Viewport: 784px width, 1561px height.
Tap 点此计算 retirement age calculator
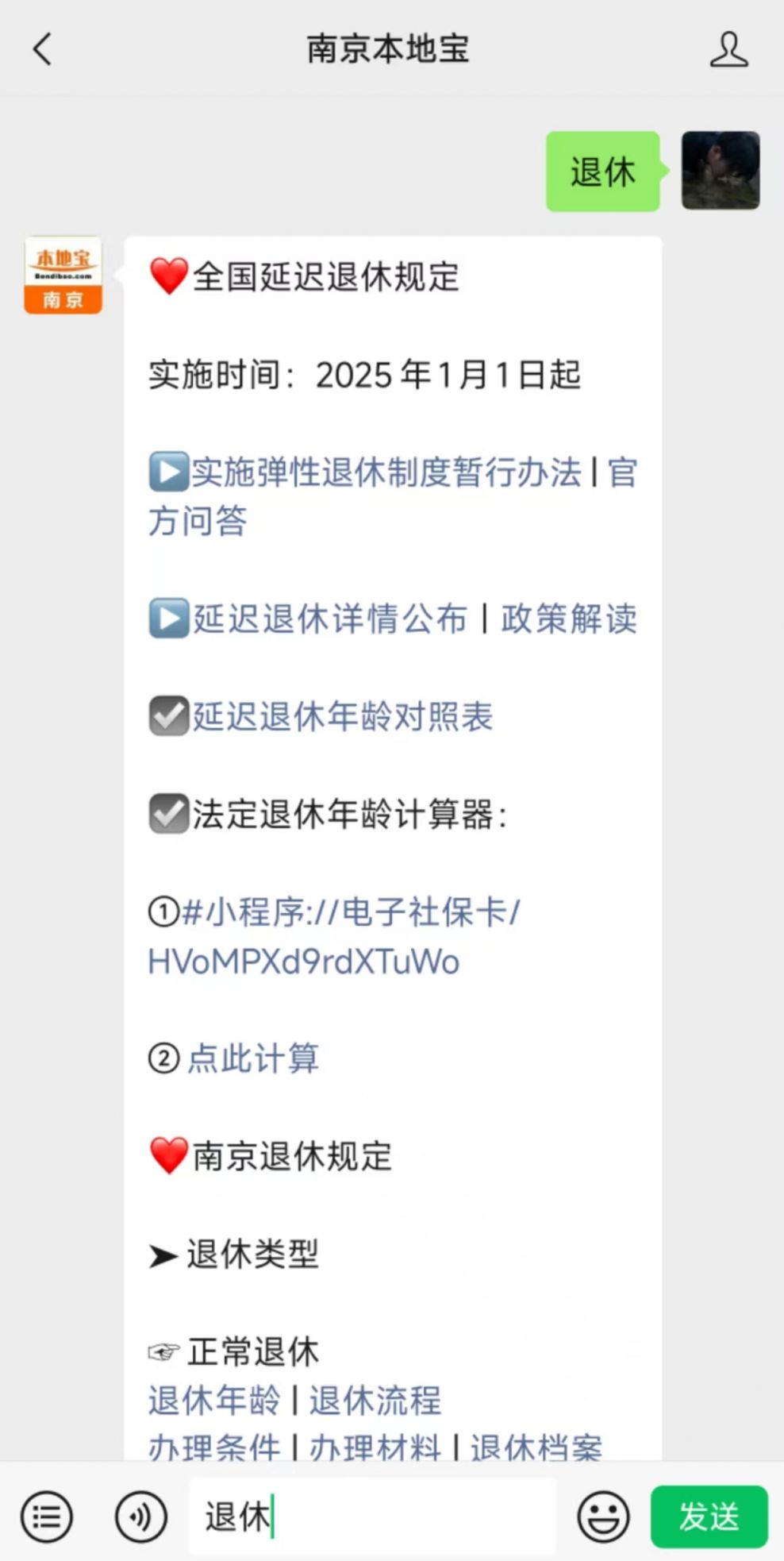pos(253,1058)
